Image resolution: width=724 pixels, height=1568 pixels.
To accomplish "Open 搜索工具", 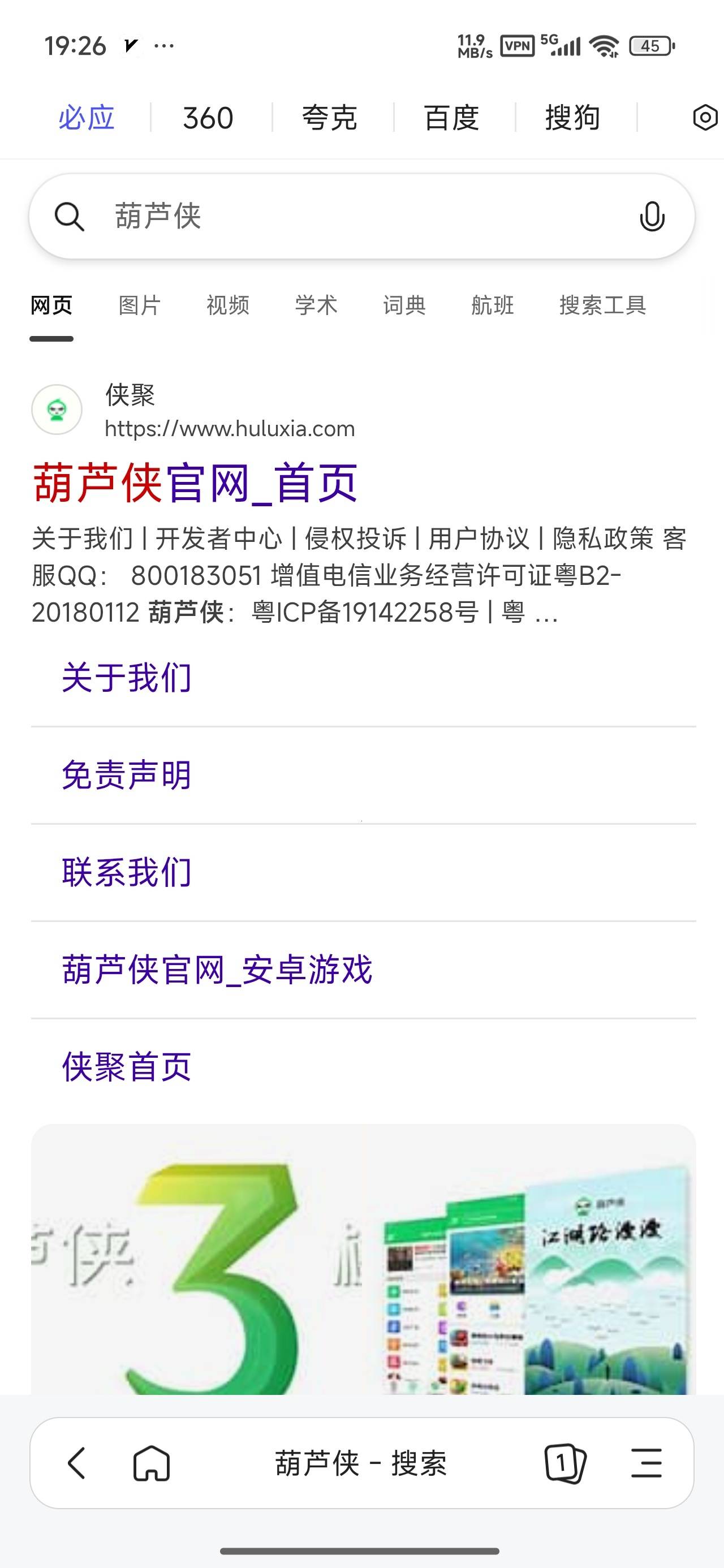I will point(603,305).
